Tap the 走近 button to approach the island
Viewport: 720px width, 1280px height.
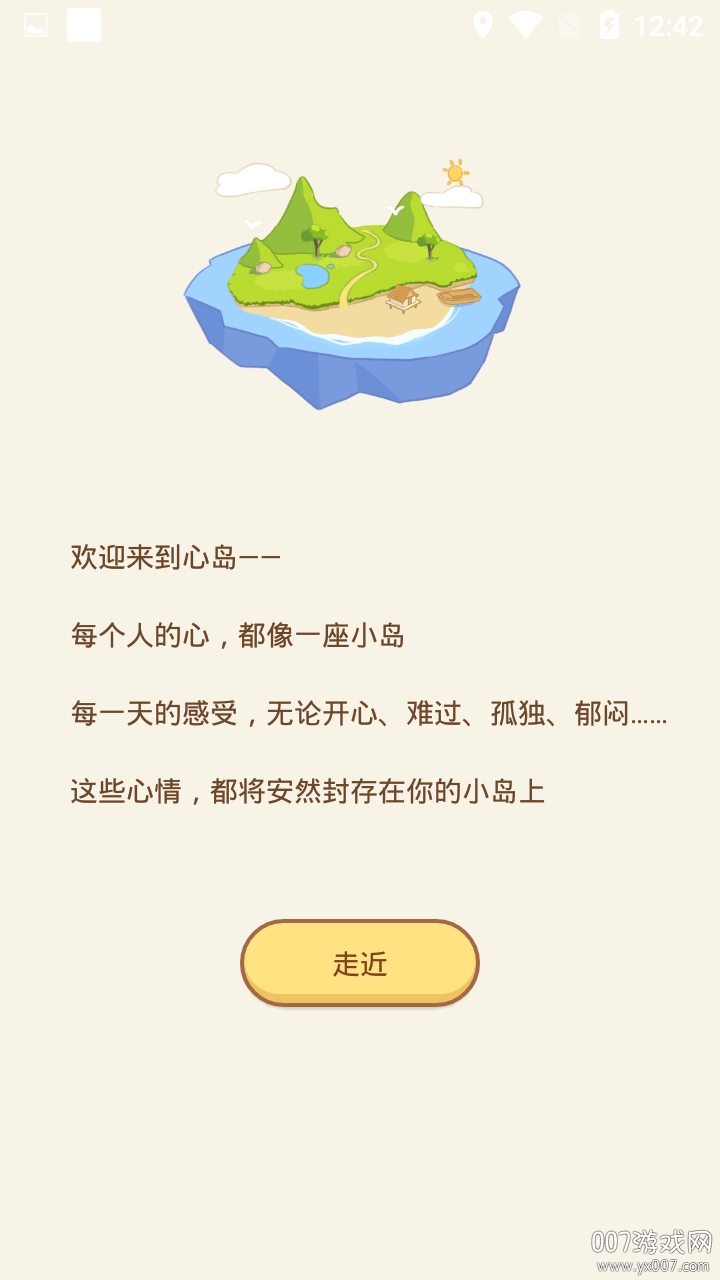pyautogui.click(x=360, y=963)
